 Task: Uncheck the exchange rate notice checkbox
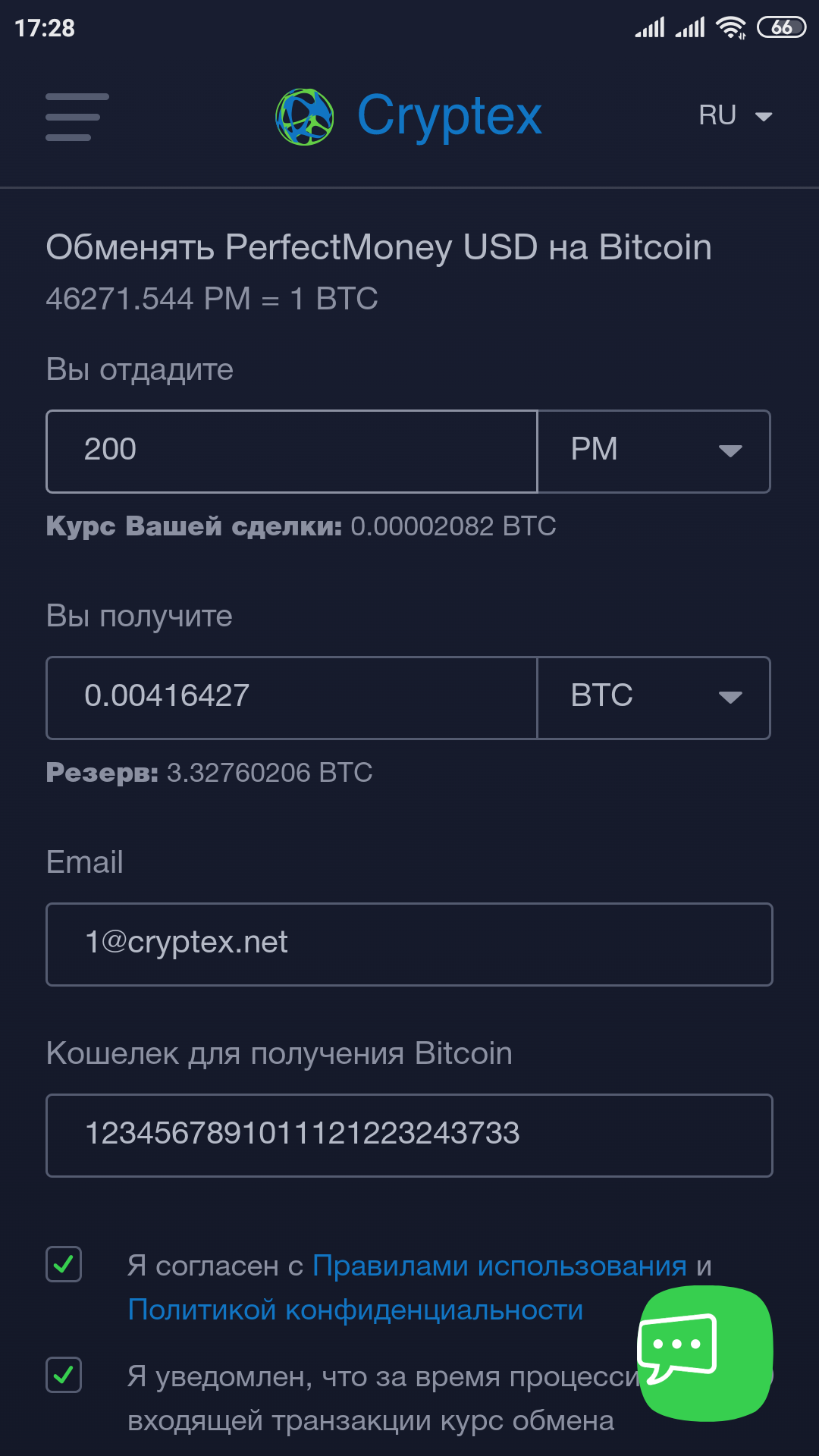click(64, 1374)
